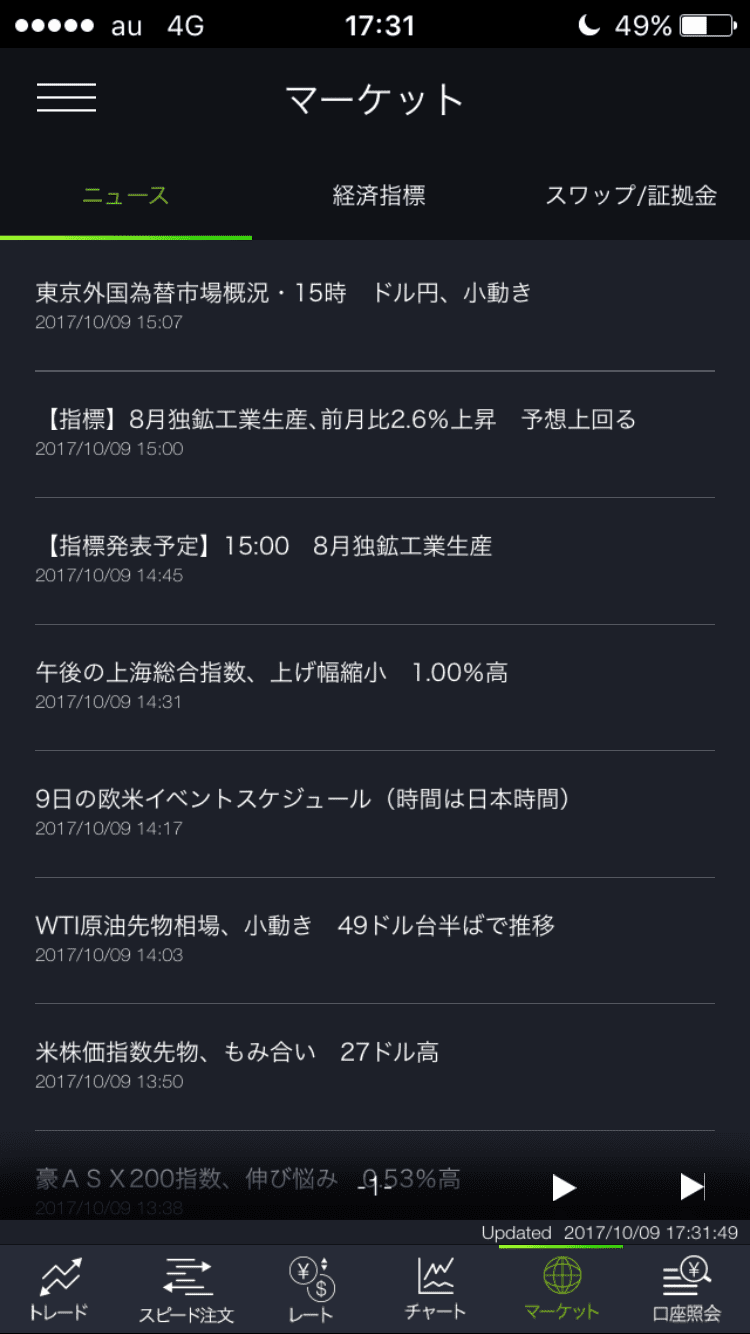Go to the next page arrow
The width and height of the screenshot is (750, 1334).
coord(564,1187)
